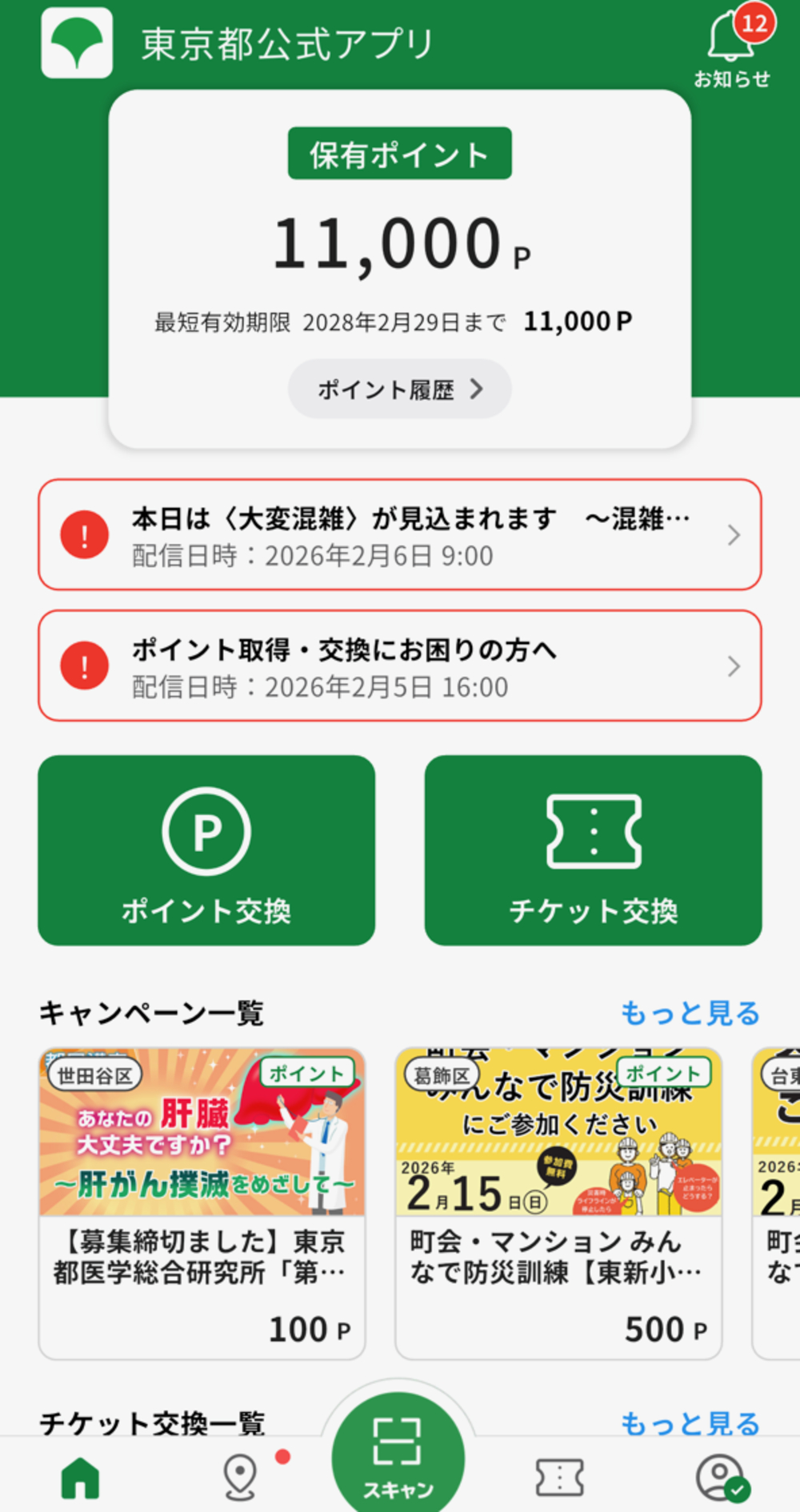Tap もっと見る for campaign list
Screen dimensions: 800x1512
[690, 1014]
